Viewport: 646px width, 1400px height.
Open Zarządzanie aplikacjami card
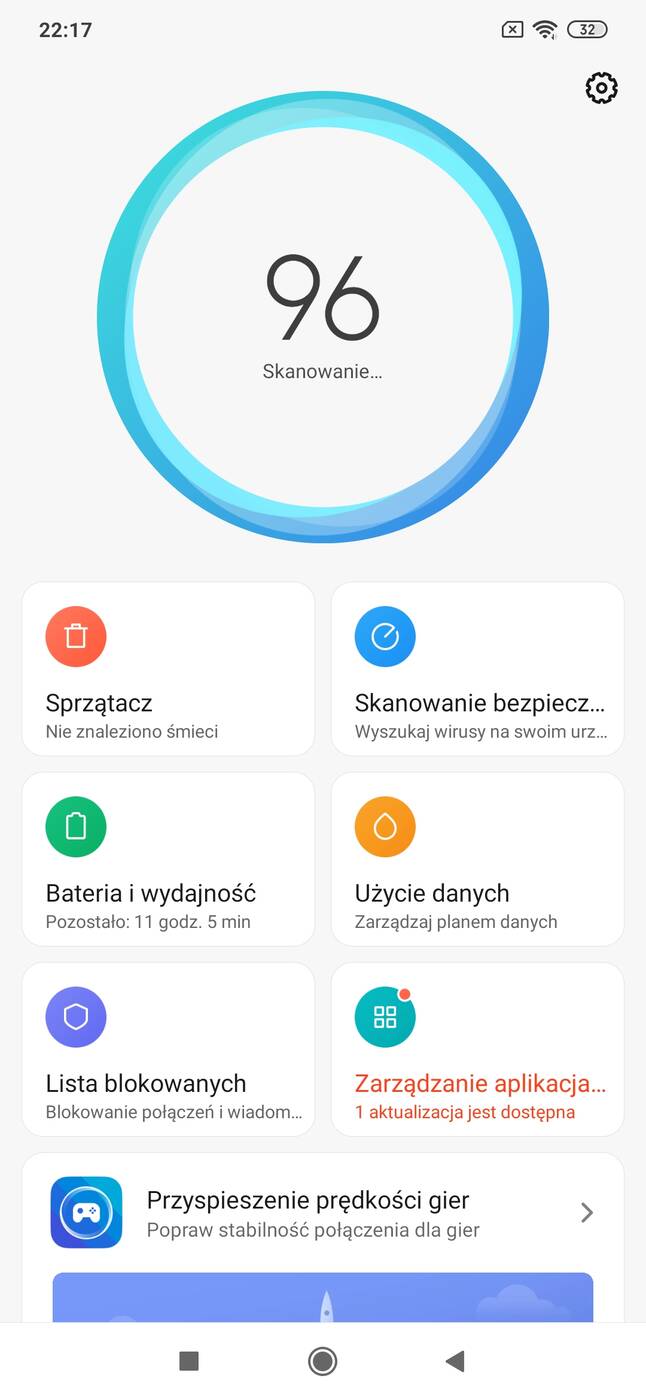(477, 1049)
